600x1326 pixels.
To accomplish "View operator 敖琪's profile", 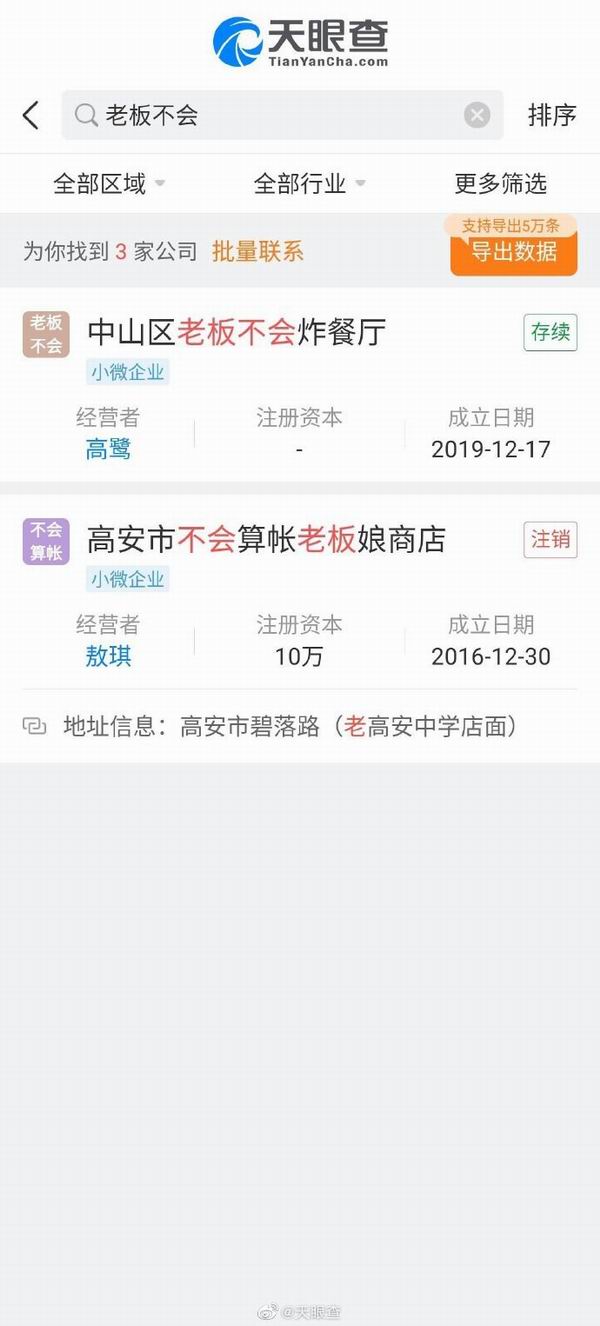I will coord(108,657).
